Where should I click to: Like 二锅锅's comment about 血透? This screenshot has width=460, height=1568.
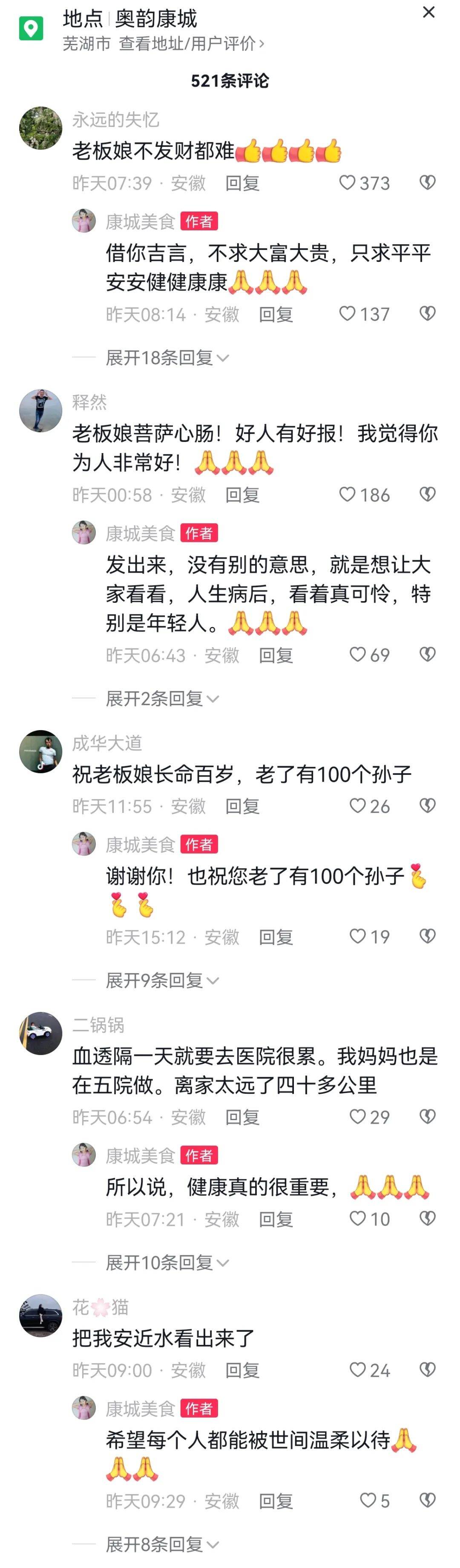[358, 1117]
